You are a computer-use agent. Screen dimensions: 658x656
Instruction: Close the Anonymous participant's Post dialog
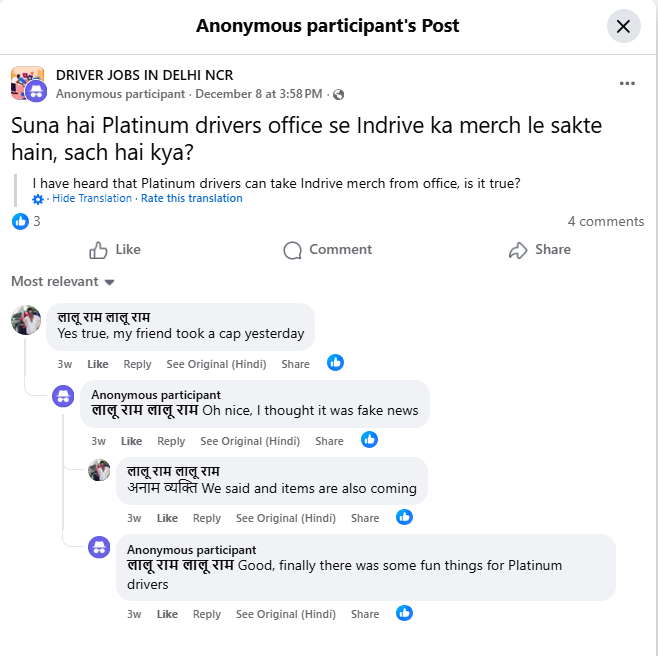coord(623,26)
